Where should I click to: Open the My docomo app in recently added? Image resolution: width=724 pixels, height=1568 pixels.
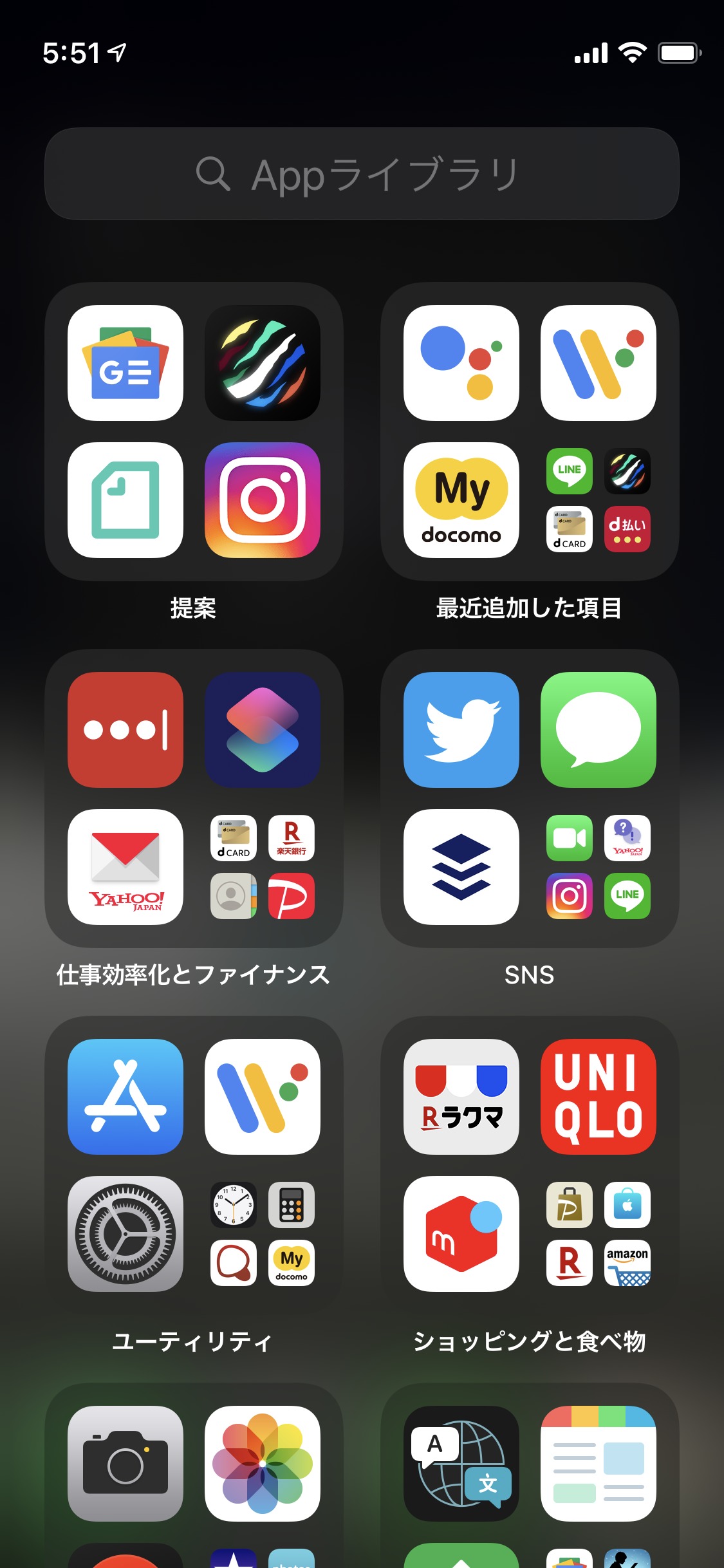[461, 500]
